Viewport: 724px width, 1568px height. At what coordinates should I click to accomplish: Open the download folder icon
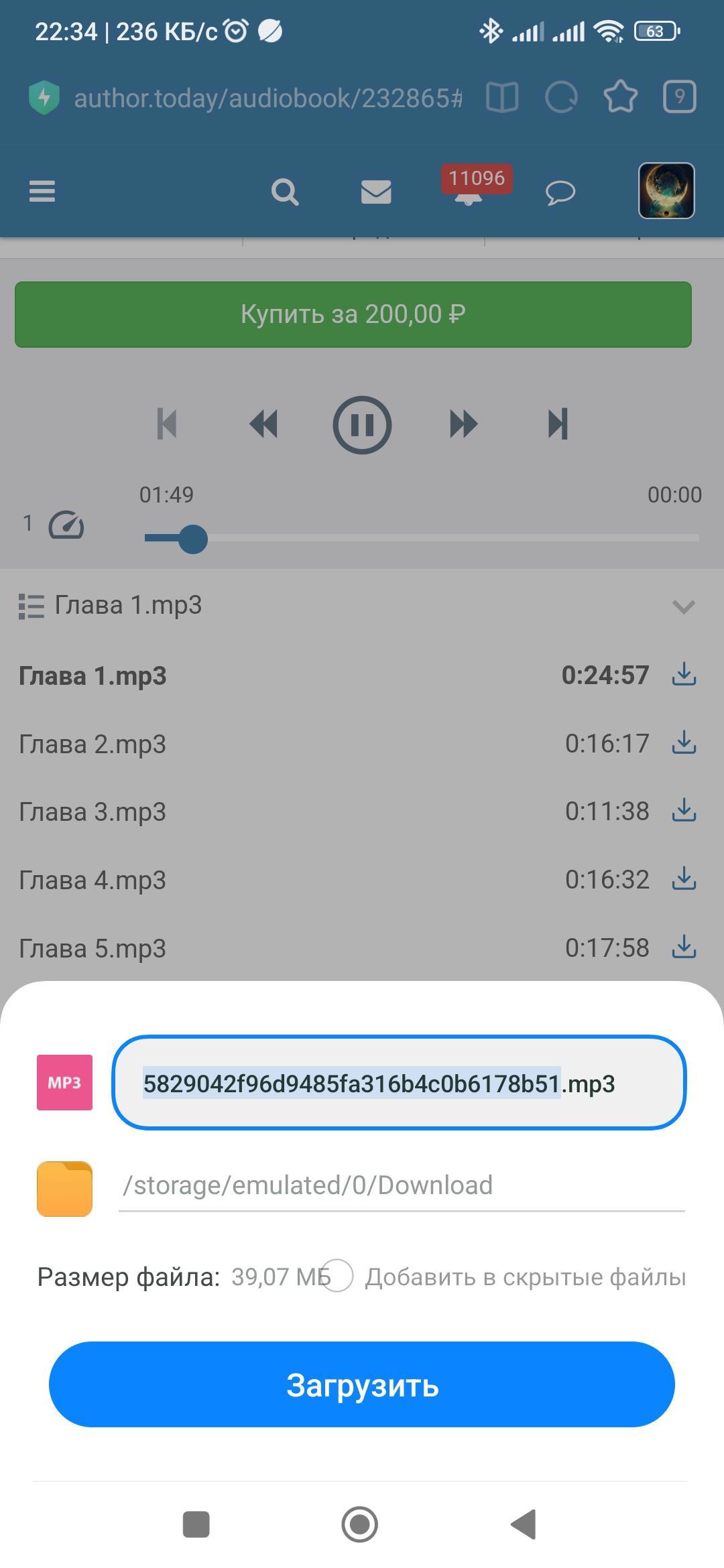click(x=64, y=1189)
